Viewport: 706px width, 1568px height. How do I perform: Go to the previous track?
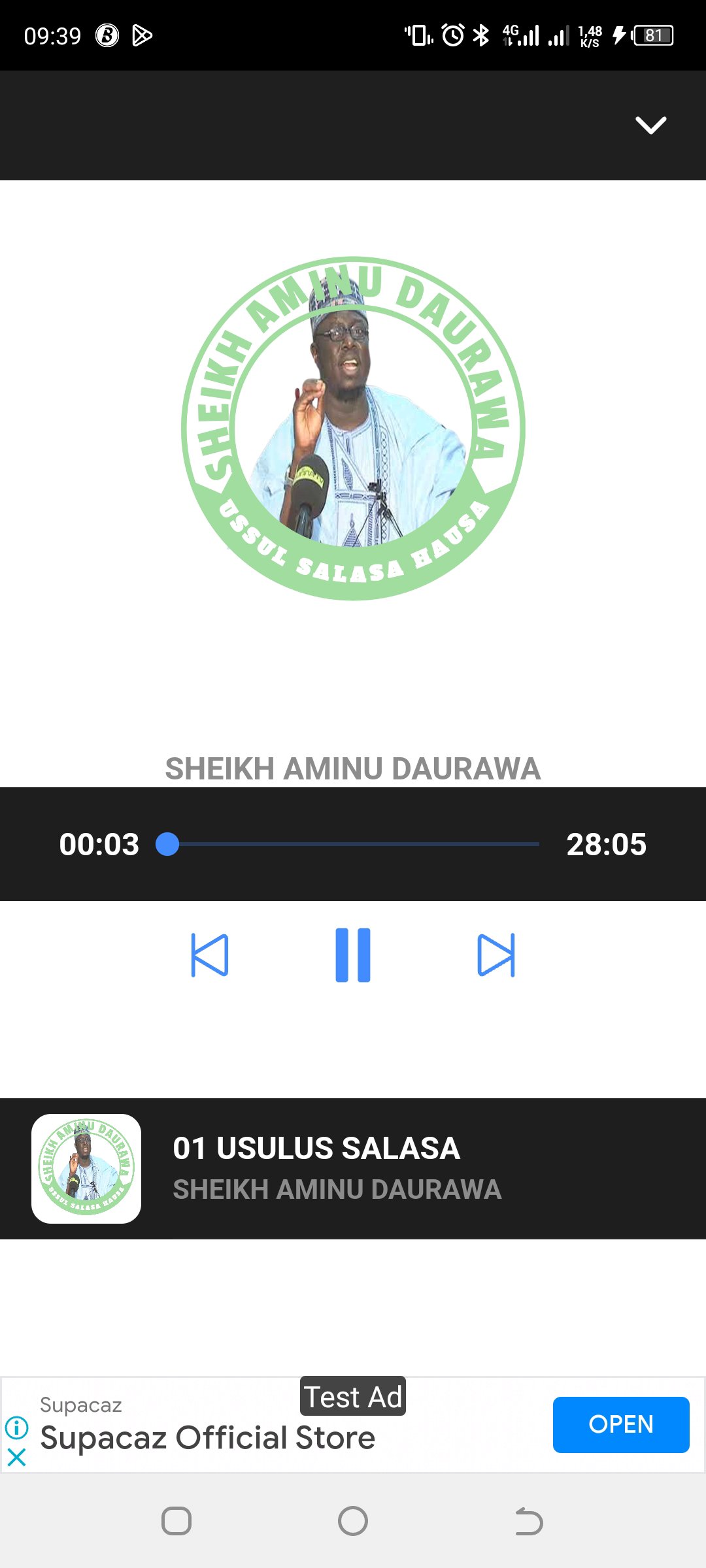coord(210,955)
